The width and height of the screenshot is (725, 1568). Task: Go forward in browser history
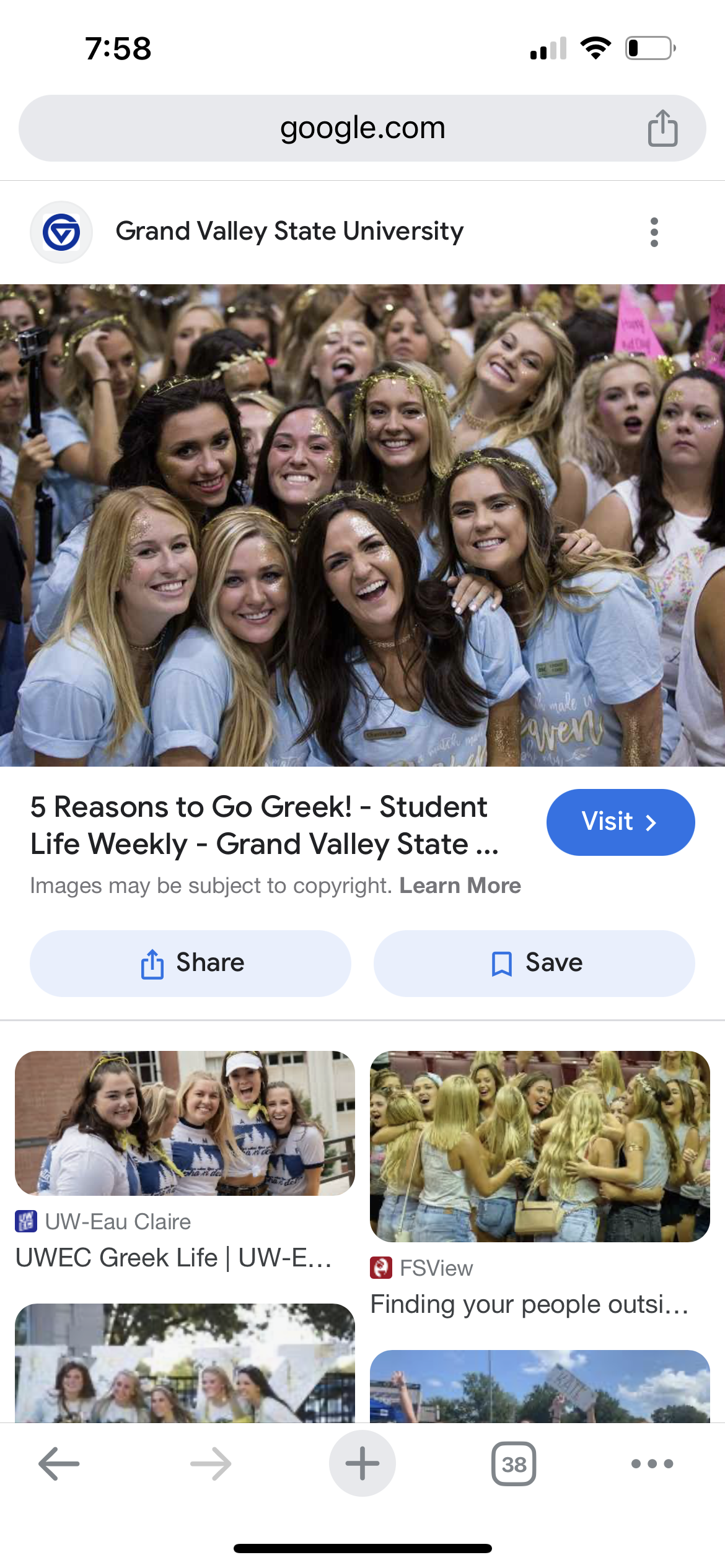[x=211, y=1464]
